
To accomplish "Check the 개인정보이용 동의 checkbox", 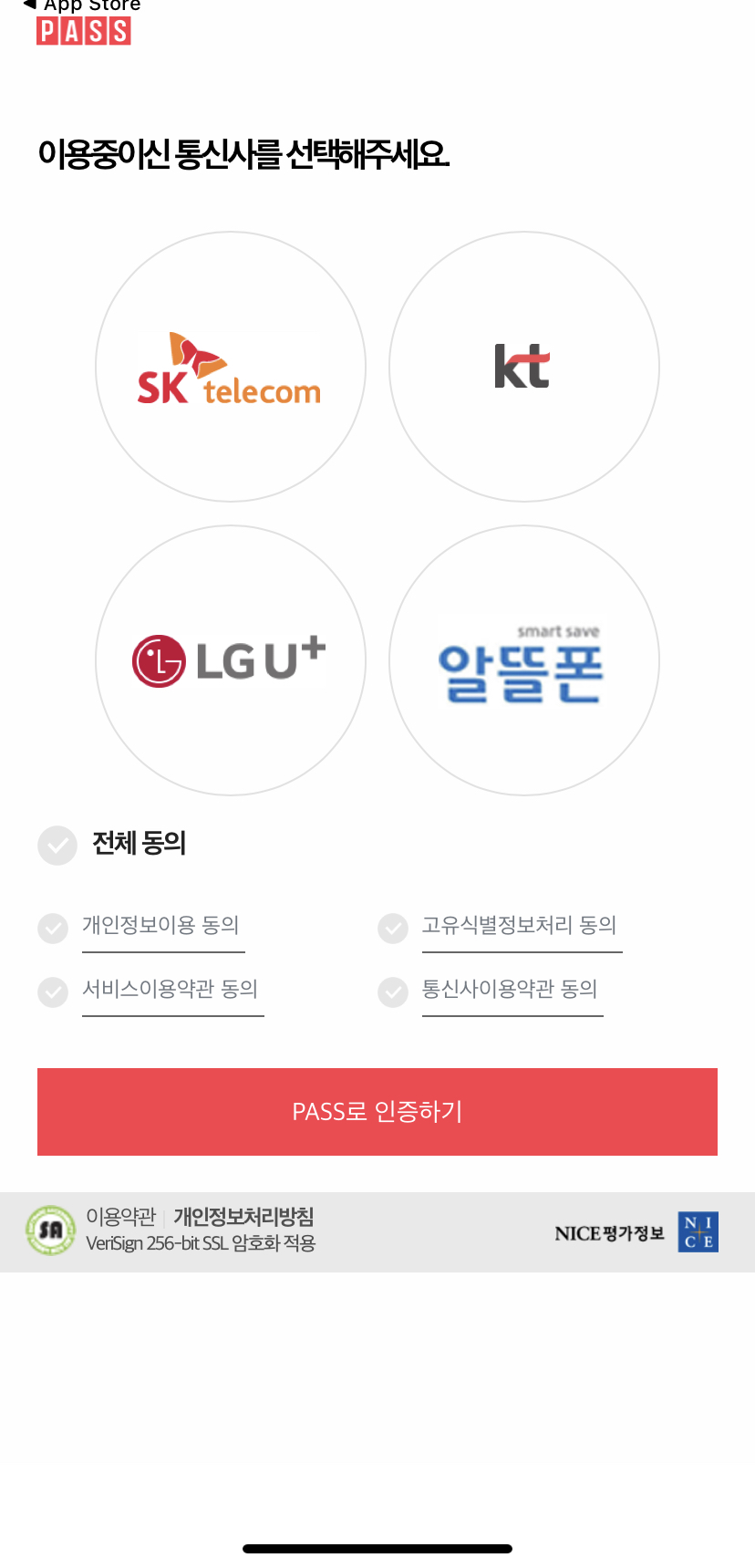I will click(53, 928).
